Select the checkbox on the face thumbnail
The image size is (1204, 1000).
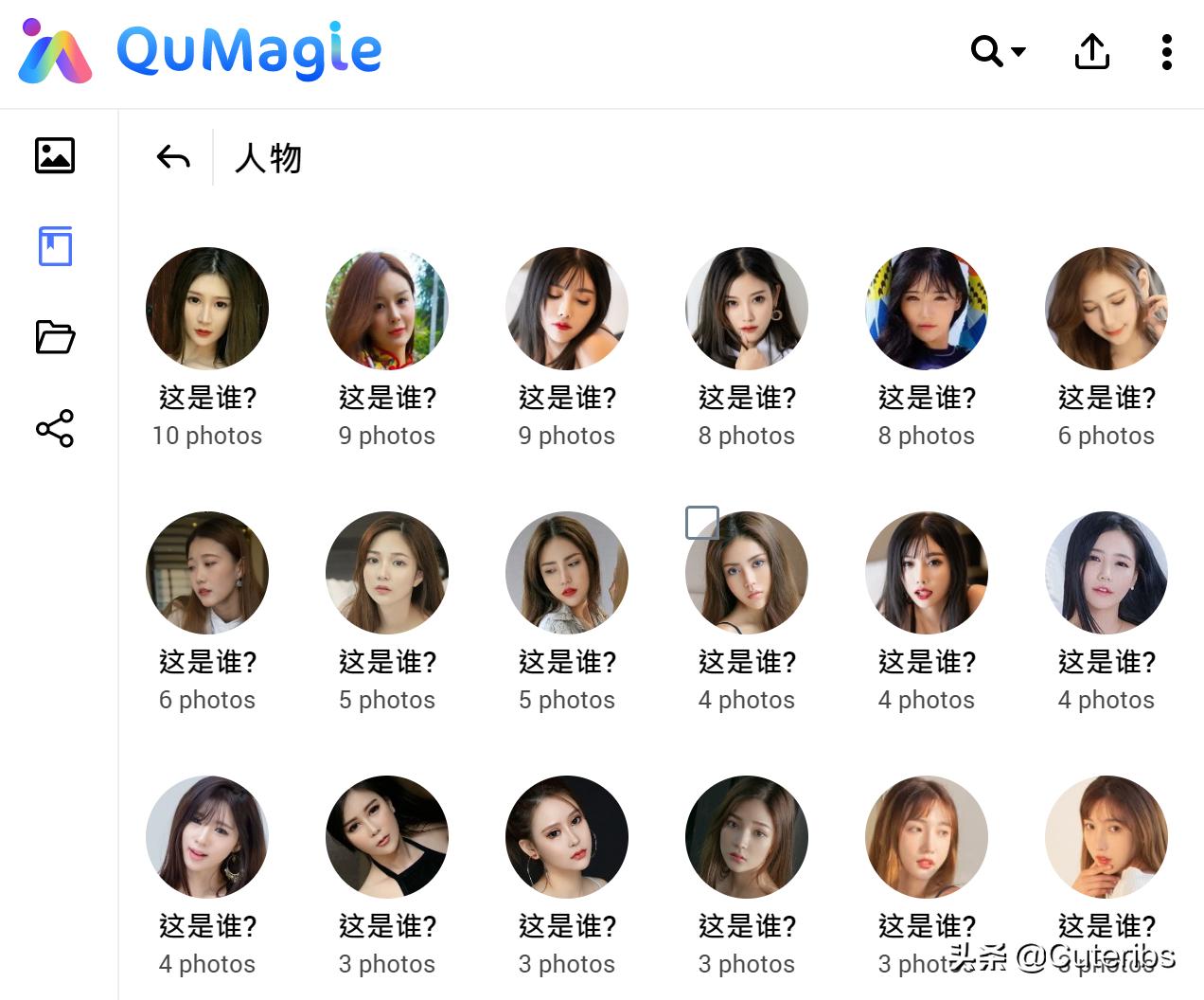click(701, 523)
